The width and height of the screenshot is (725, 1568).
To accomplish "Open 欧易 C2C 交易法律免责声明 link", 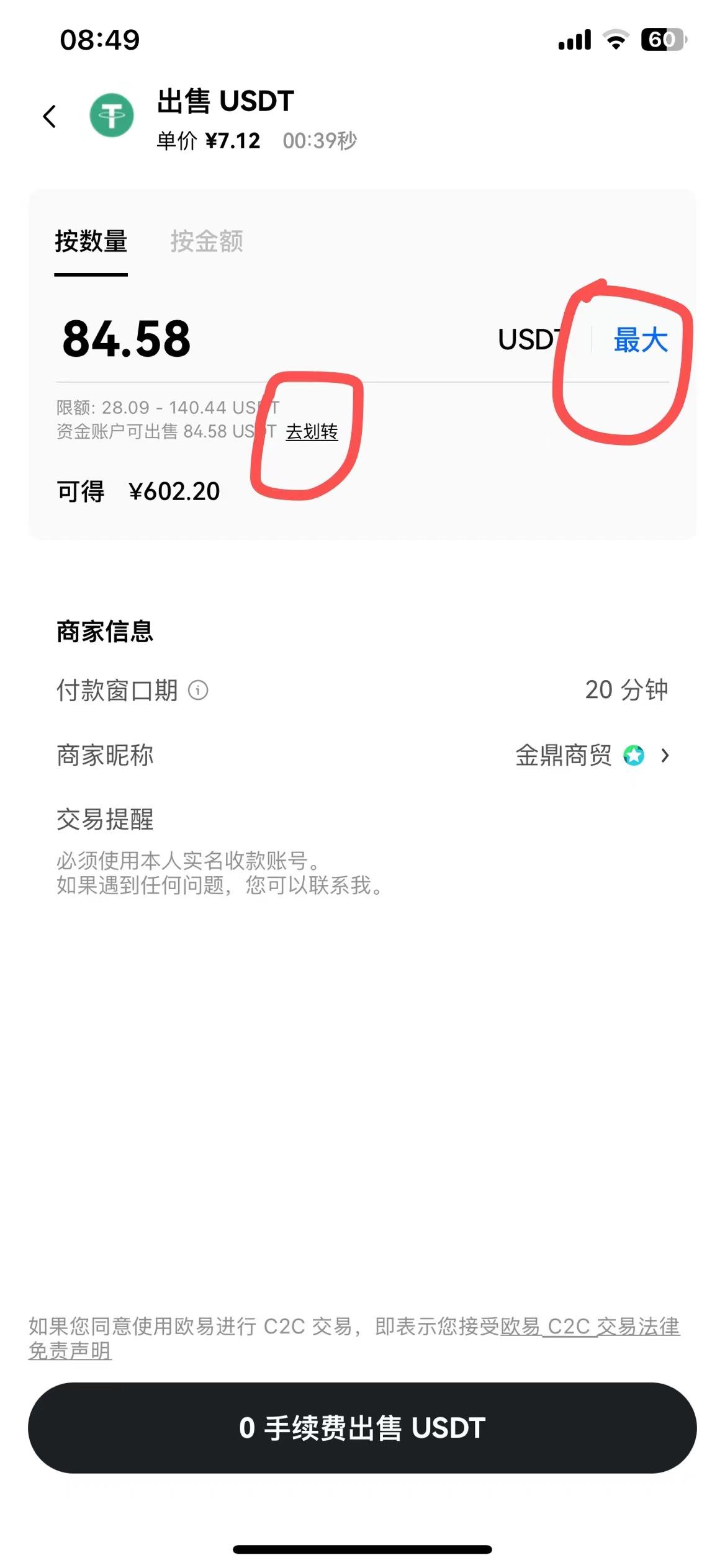I will pyautogui.click(x=590, y=1326).
